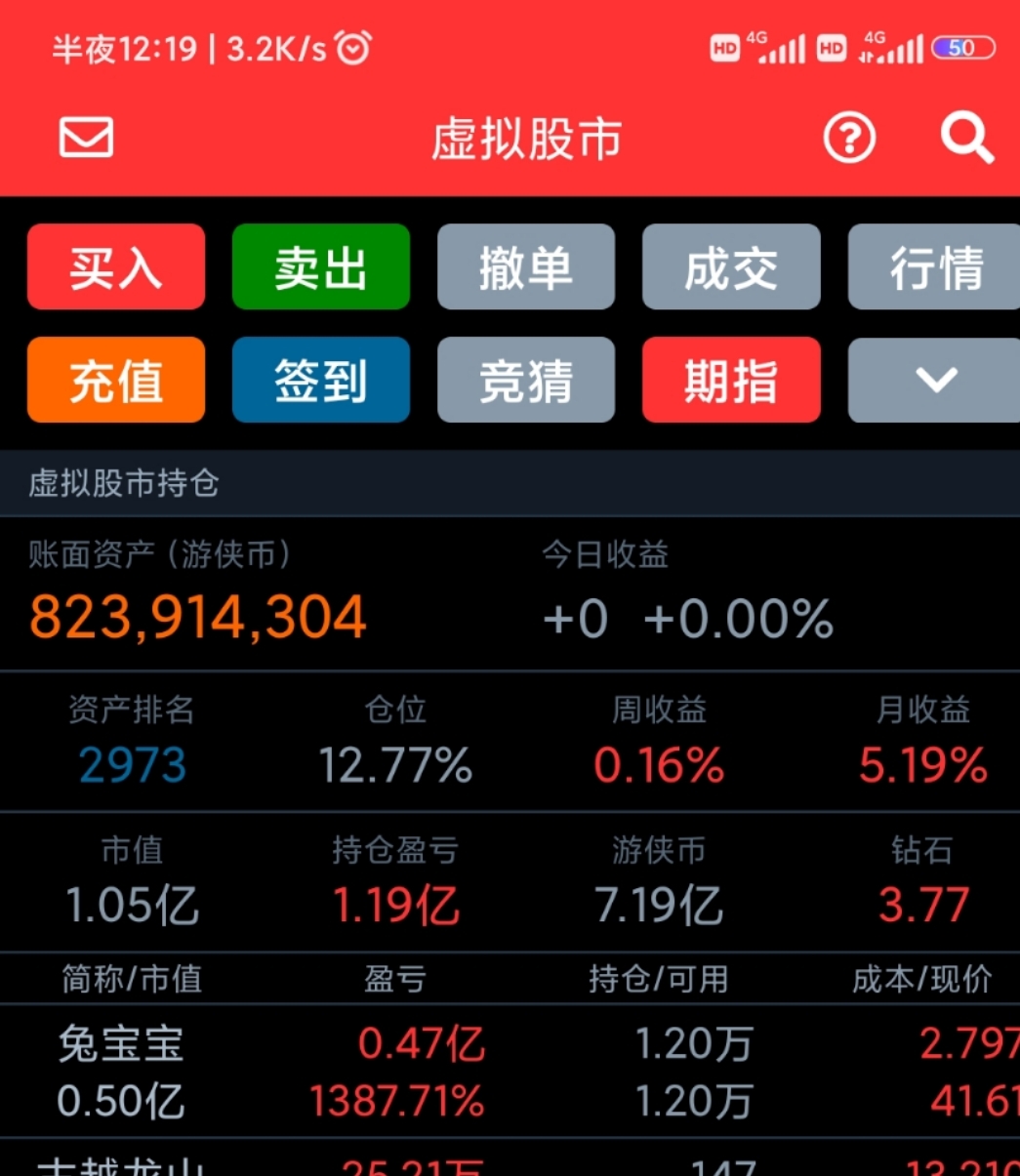Tap the orange 充值 recharge button
The image size is (1020, 1176).
point(116,380)
